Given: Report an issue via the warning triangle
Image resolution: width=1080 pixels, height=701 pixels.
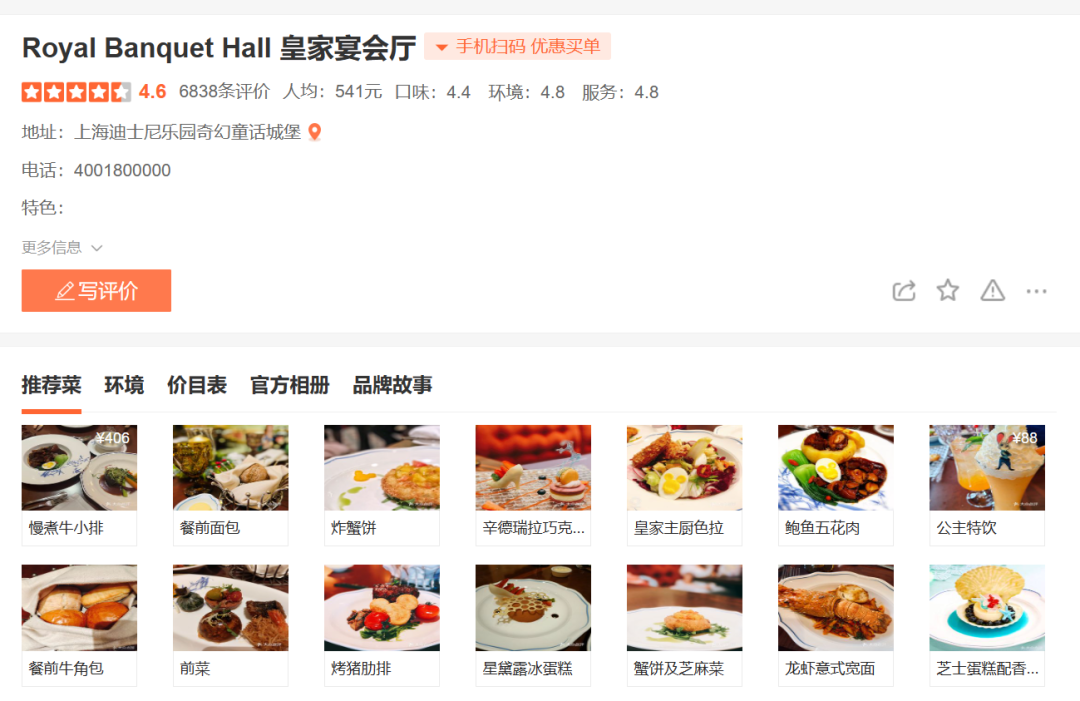Looking at the screenshot, I should point(992,291).
